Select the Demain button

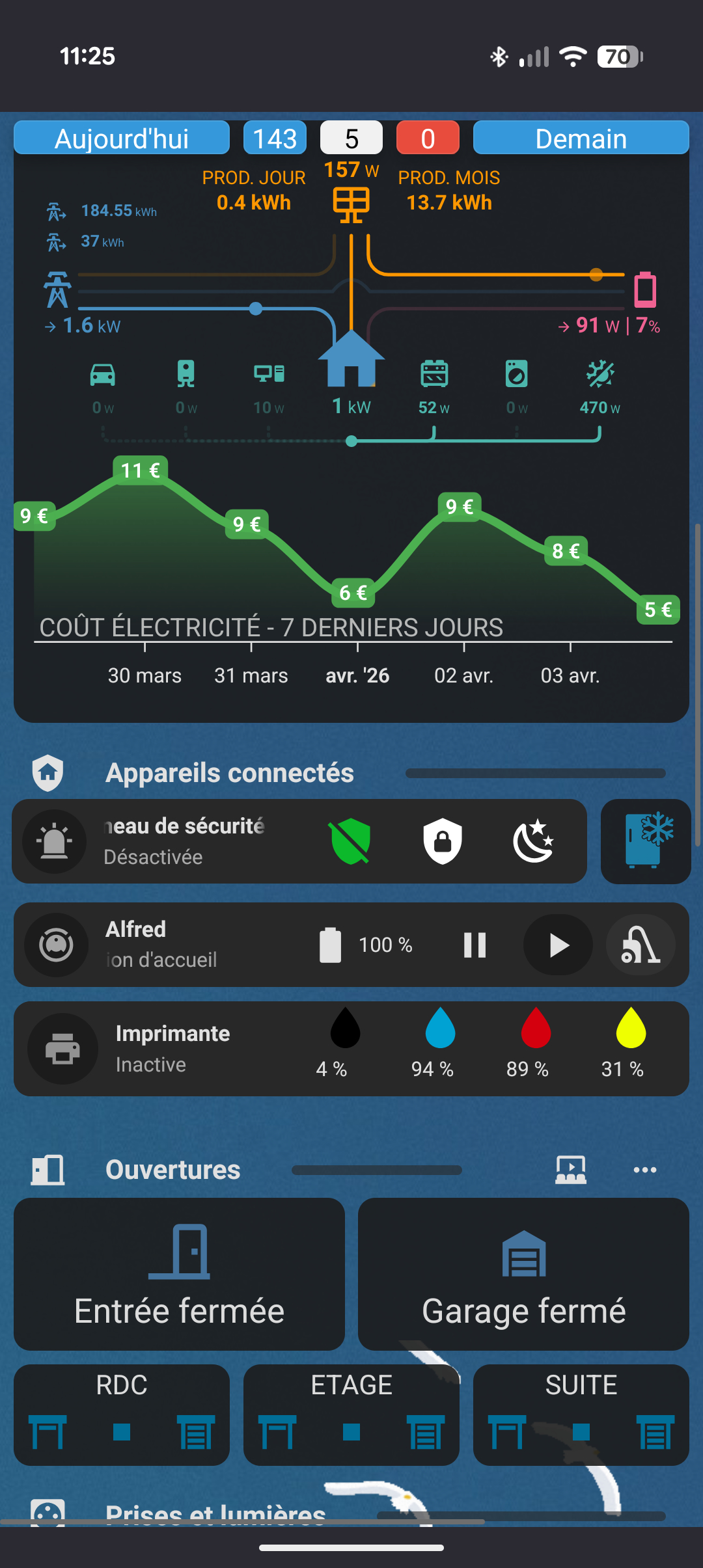tap(581, 138)
